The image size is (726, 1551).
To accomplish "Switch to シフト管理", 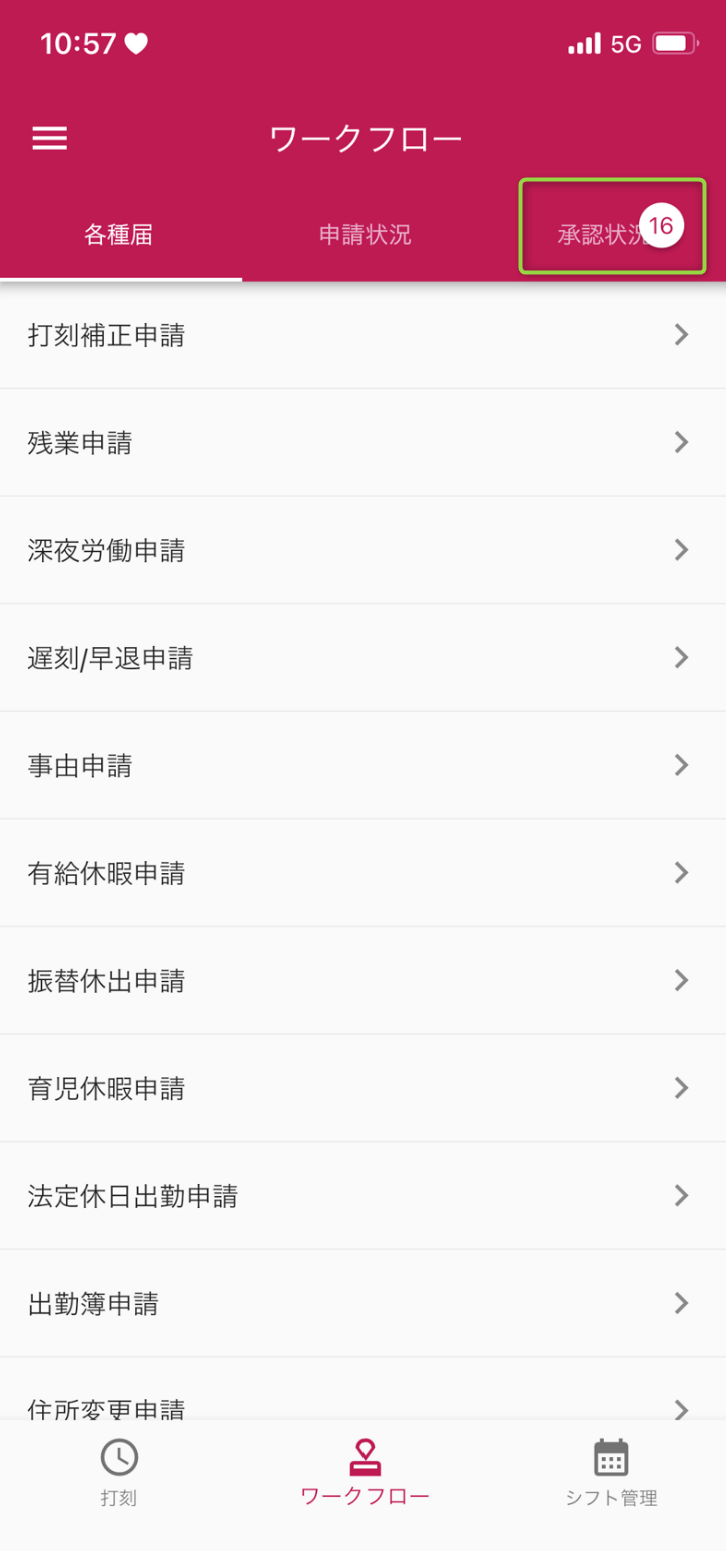I will point(610,1472).
